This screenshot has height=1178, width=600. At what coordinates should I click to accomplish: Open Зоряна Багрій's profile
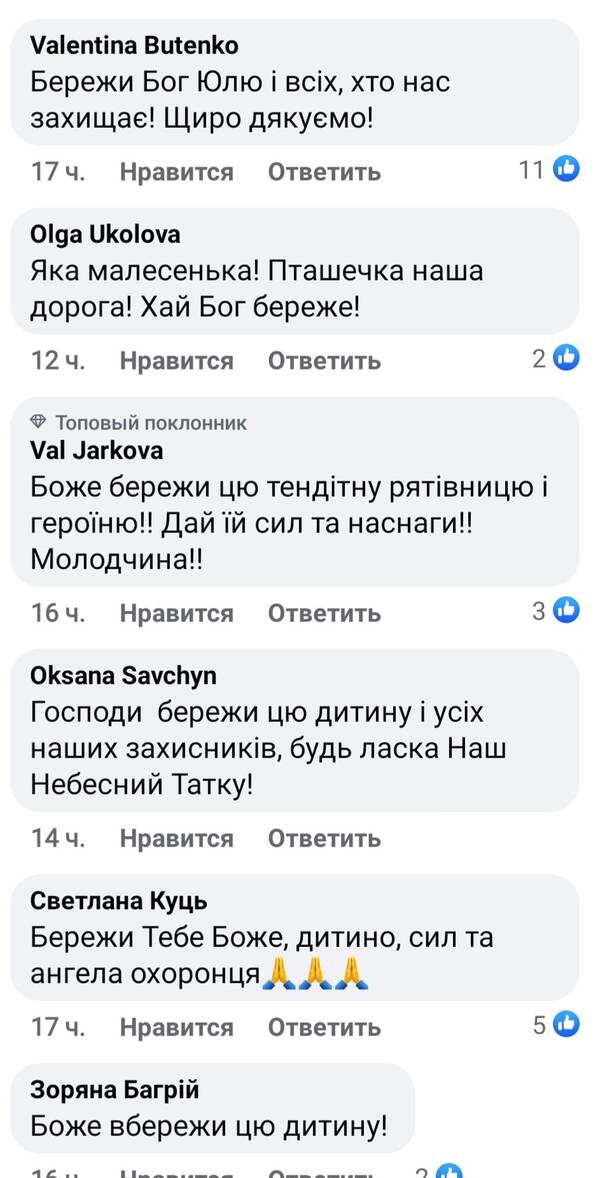(x=114, y=1089)
